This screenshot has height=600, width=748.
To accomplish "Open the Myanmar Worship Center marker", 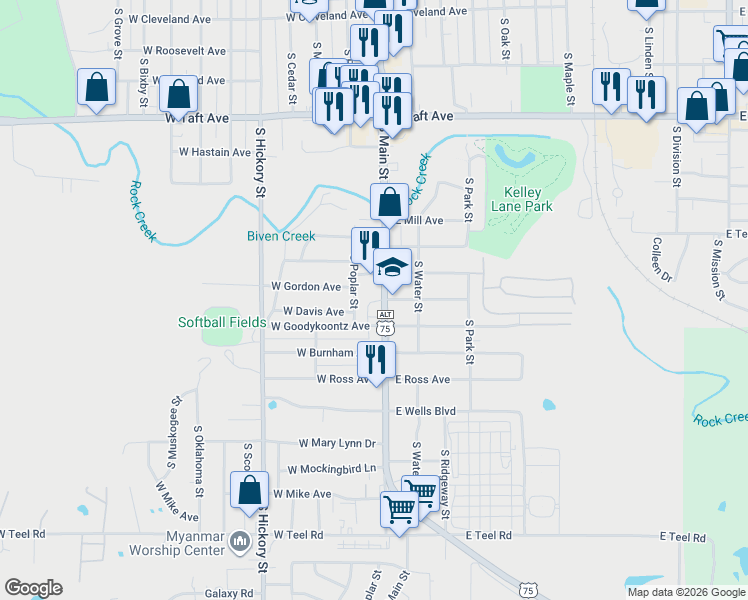I will pyautogui.click(x=239, y=541).
